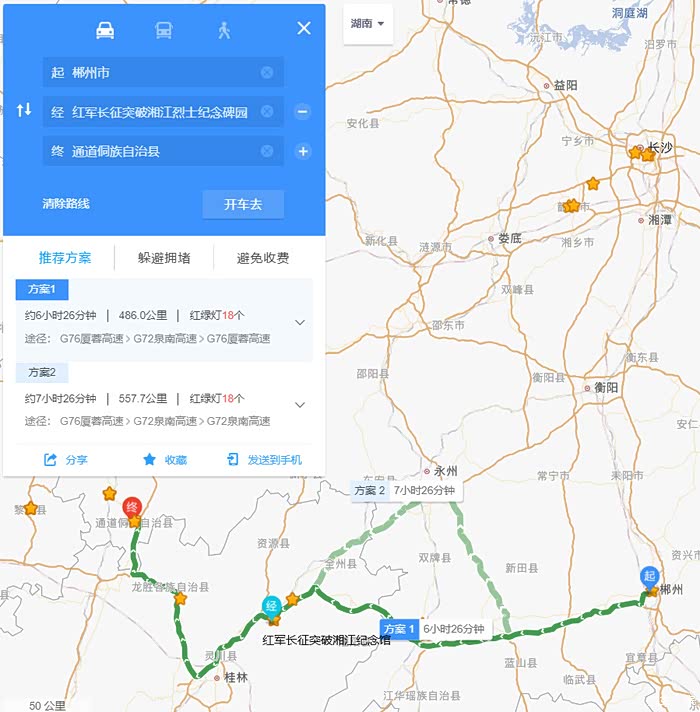Switch to the bus transit mode
The width and height of the screenshot is (700, 712).
(163, 30)
